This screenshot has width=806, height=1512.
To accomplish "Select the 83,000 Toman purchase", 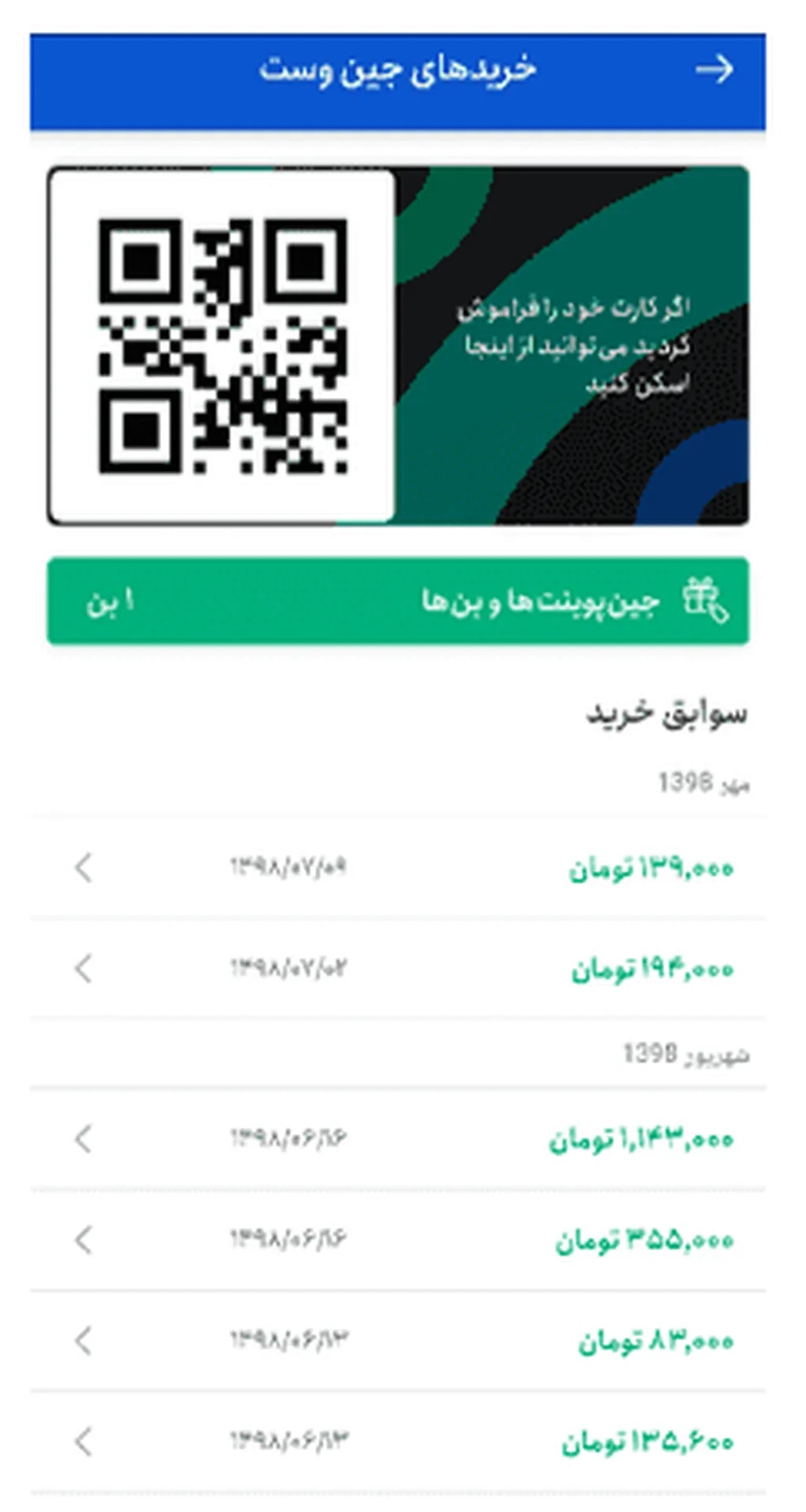I will coord(397,1340).
